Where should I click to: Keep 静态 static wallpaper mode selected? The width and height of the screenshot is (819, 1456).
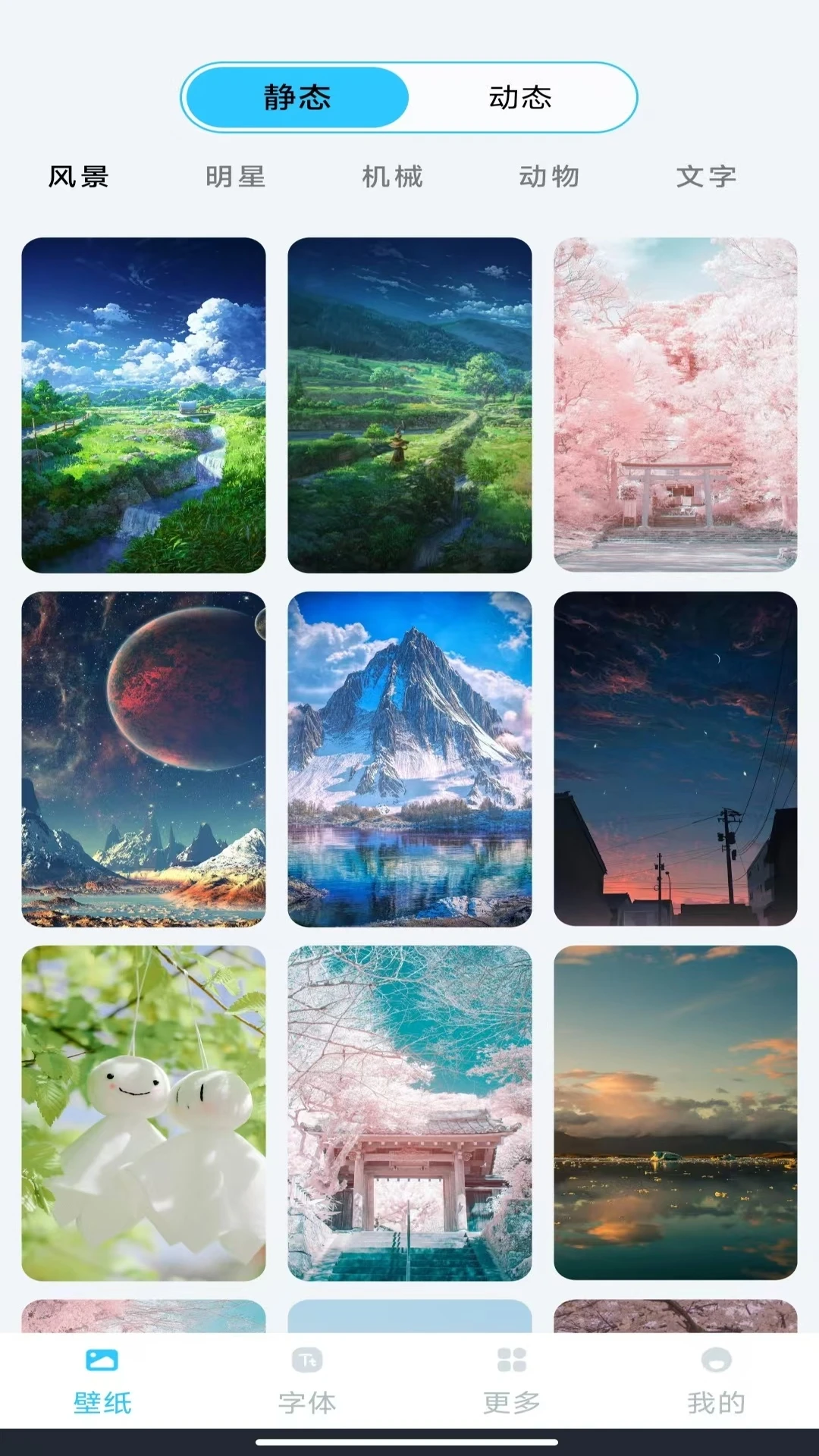295,97
